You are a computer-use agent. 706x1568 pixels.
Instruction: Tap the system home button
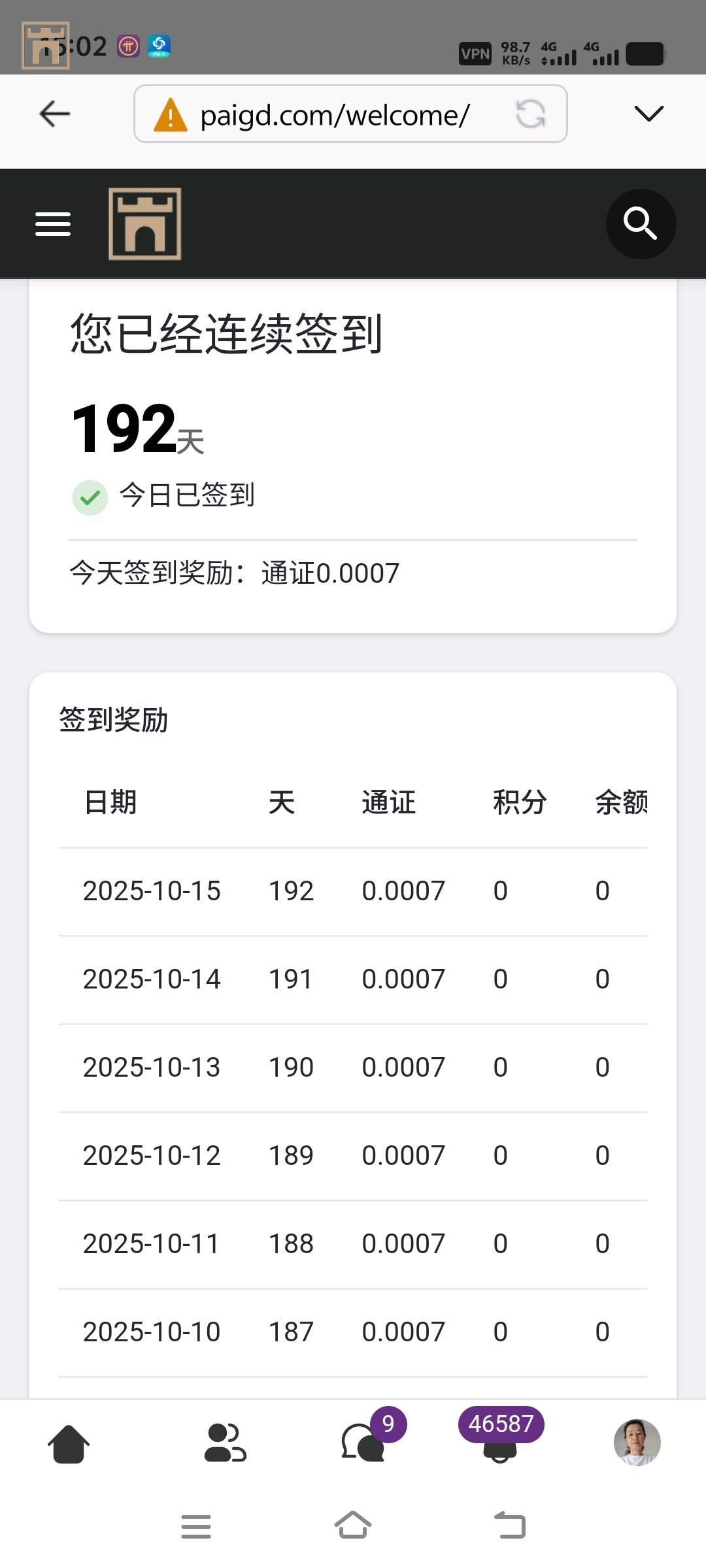tap(353, 1526)
